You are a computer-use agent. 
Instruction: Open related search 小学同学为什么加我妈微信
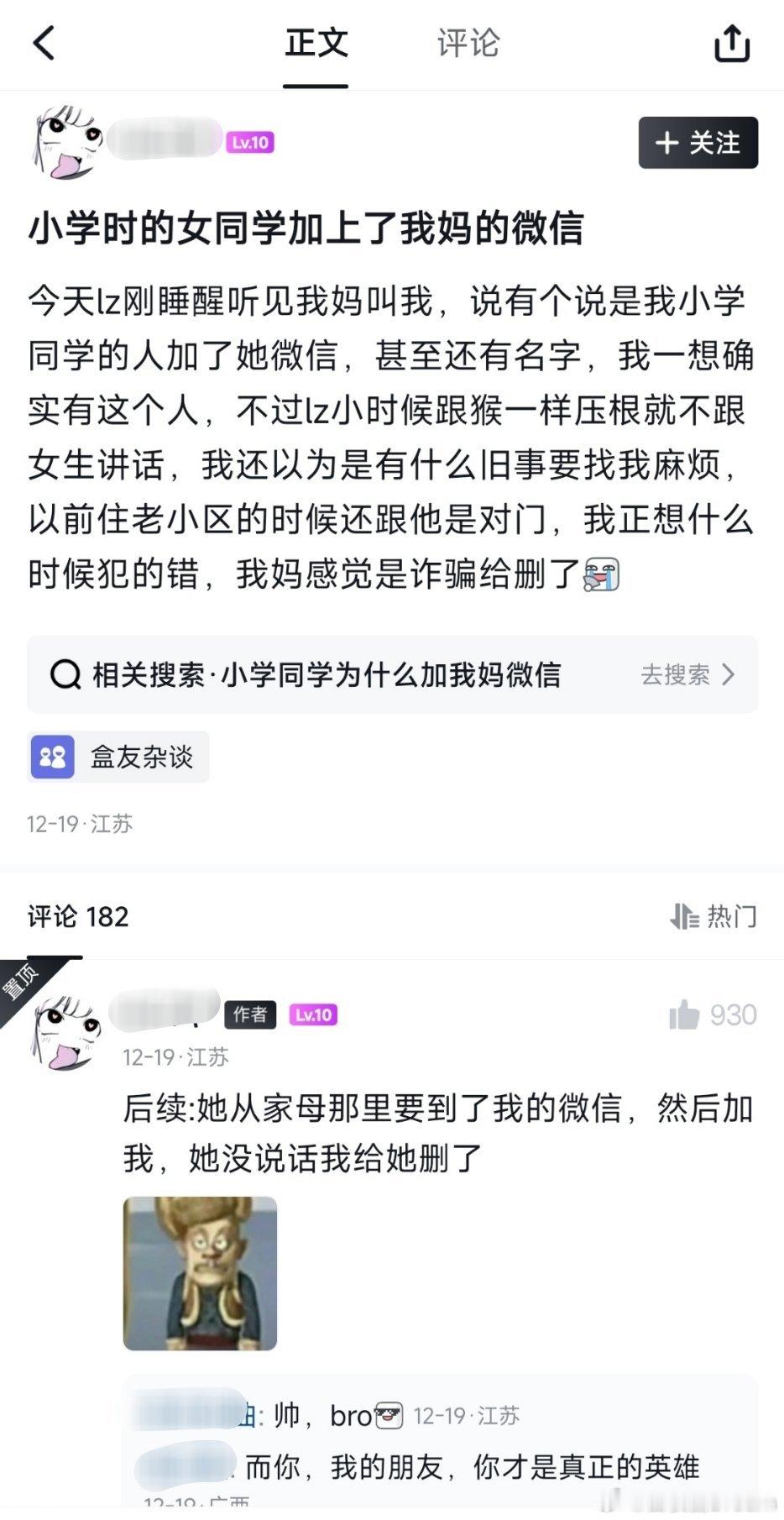(327, 674)
